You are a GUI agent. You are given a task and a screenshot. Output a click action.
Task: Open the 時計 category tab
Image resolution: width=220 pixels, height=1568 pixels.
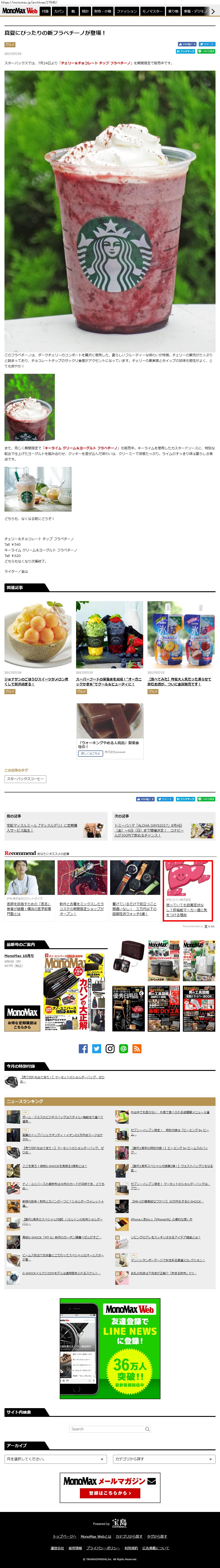pos(85,11)
